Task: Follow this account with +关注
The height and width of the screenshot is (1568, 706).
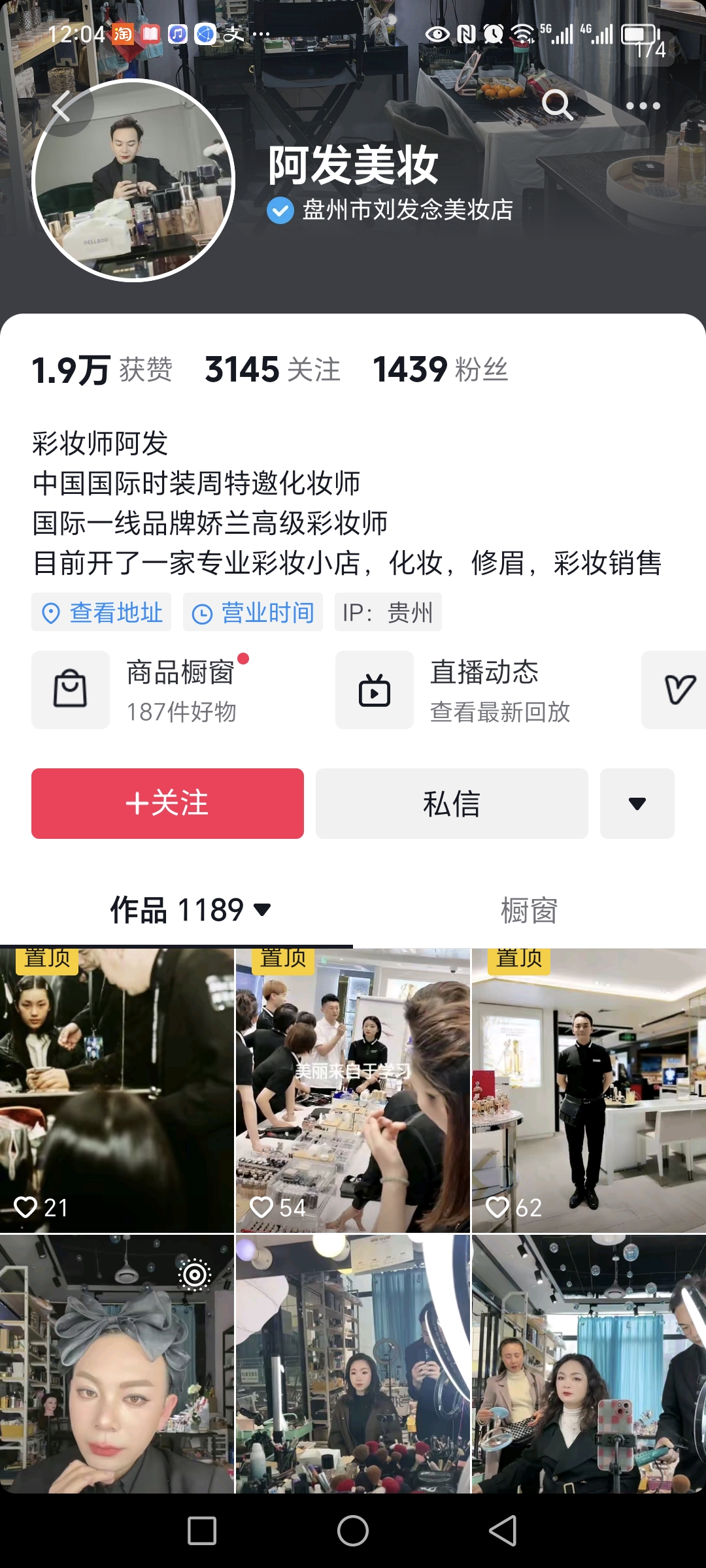Action: (x=167, y=804)
